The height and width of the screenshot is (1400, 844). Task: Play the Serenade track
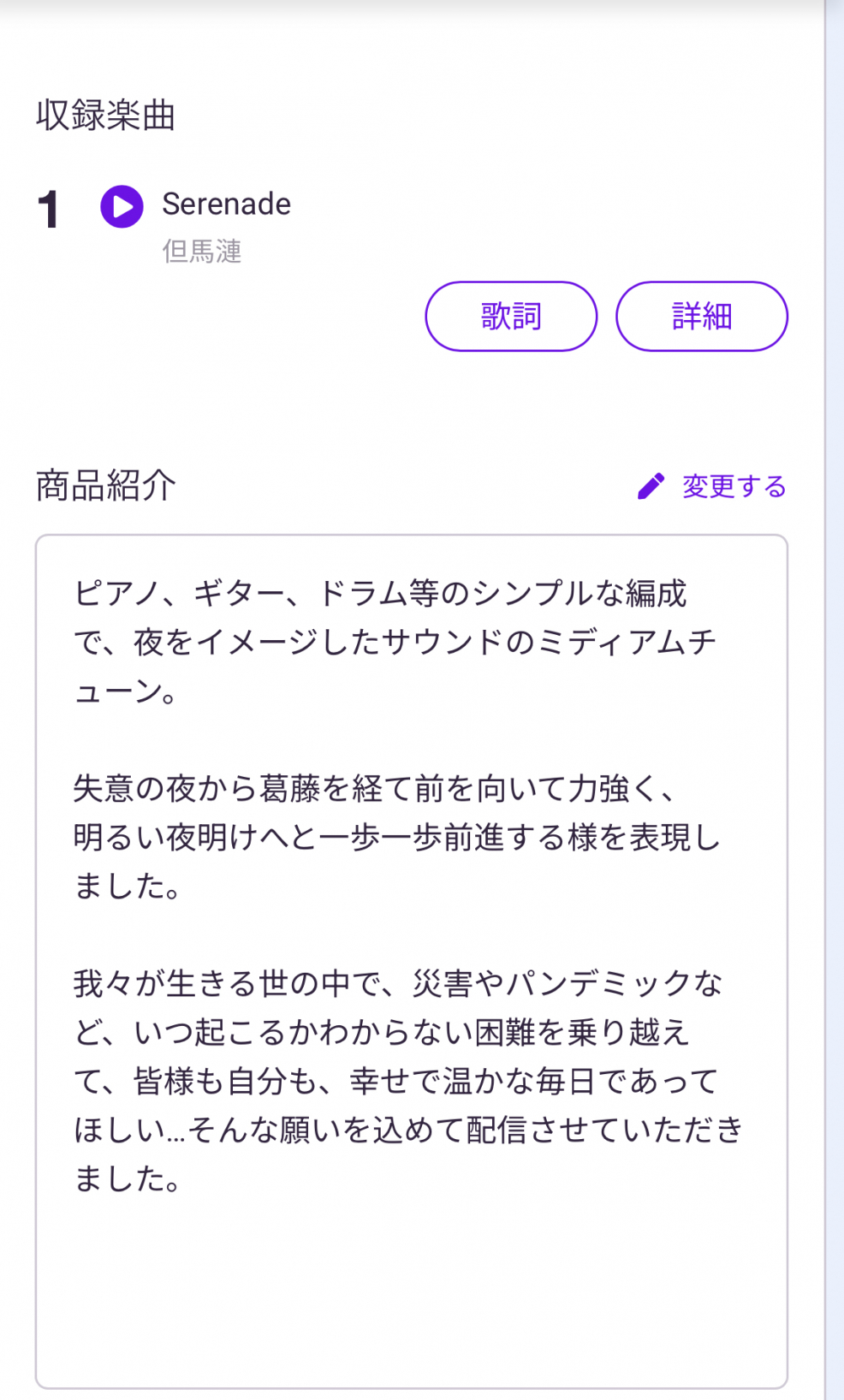pyautogui.click(x=122, y=207)
